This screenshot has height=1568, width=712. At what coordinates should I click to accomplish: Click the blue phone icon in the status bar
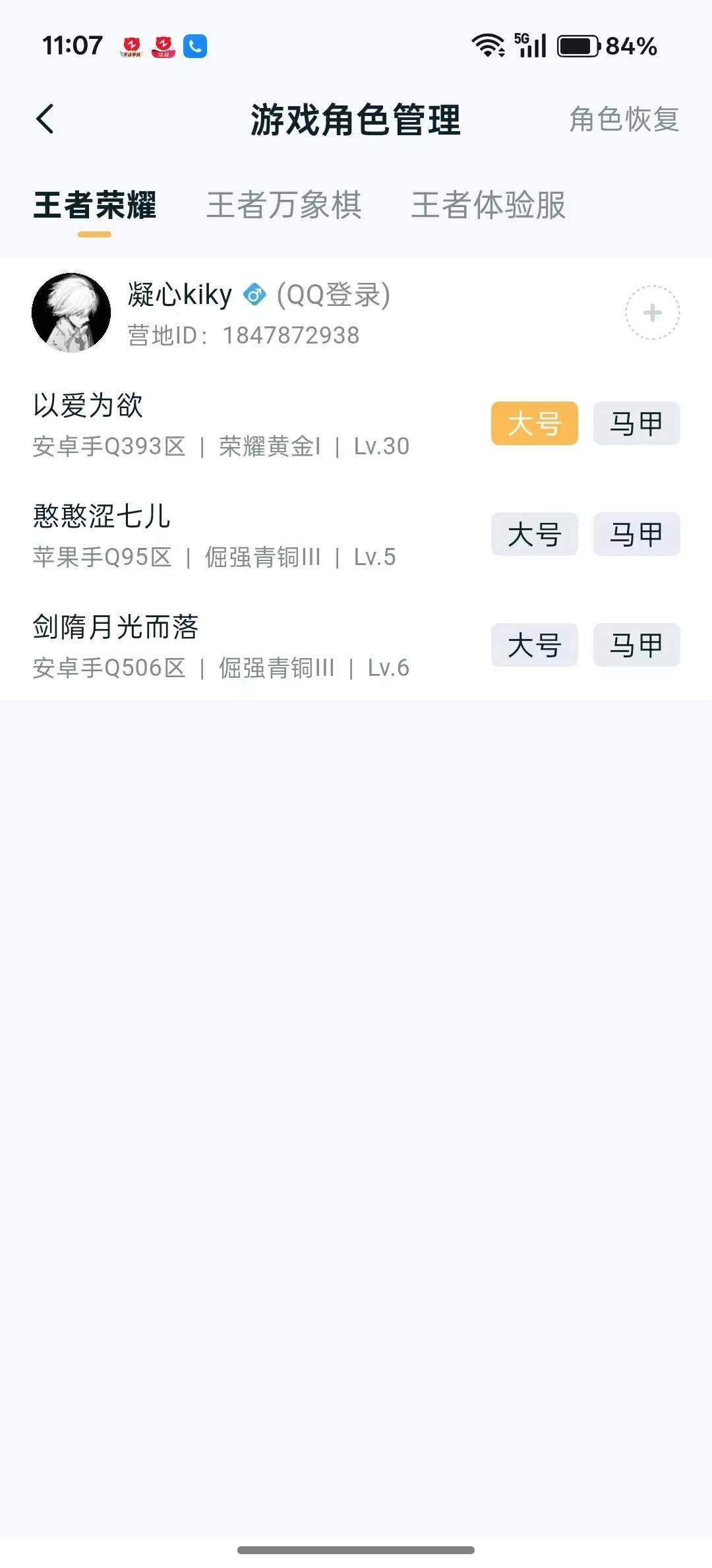(x=193, y=46)
